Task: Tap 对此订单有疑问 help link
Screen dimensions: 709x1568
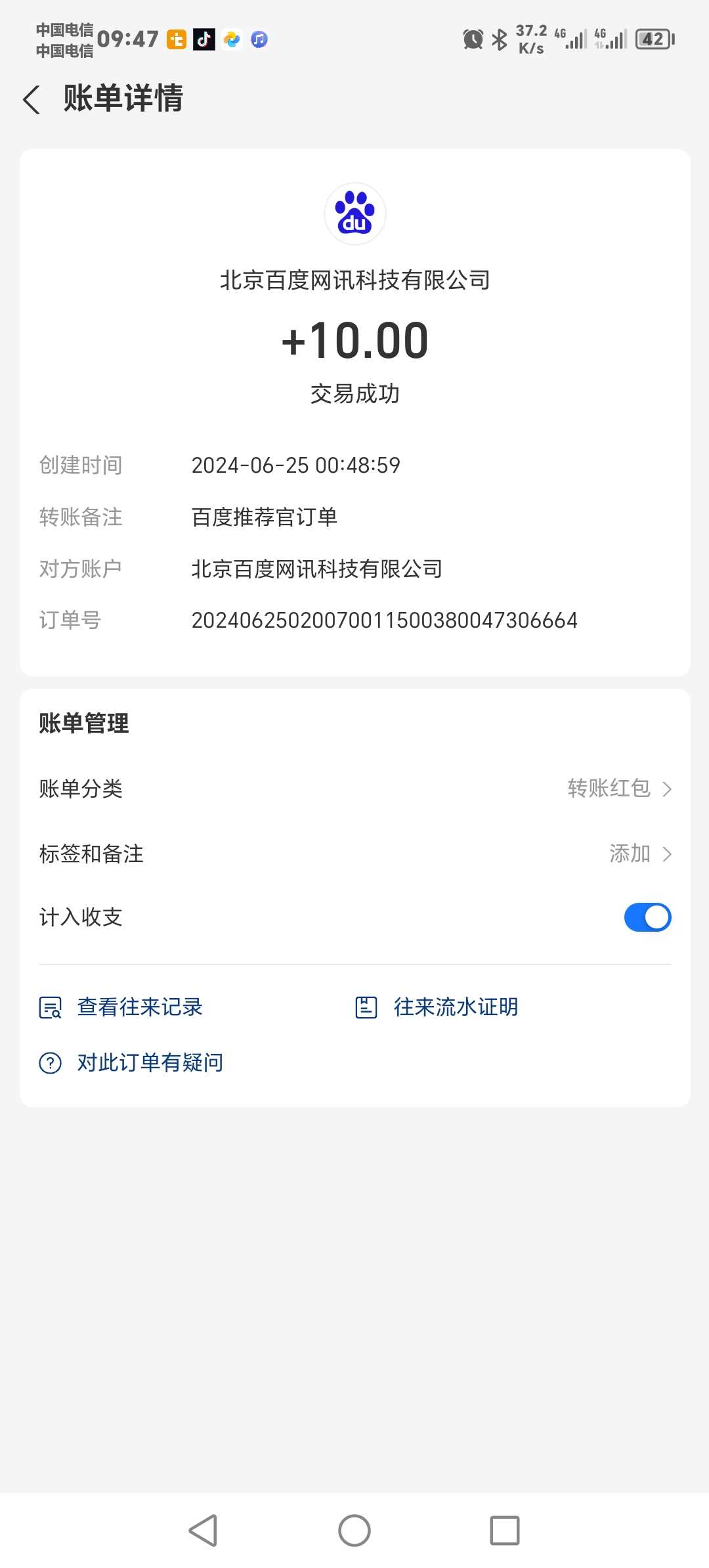Action: point(131,1062)
